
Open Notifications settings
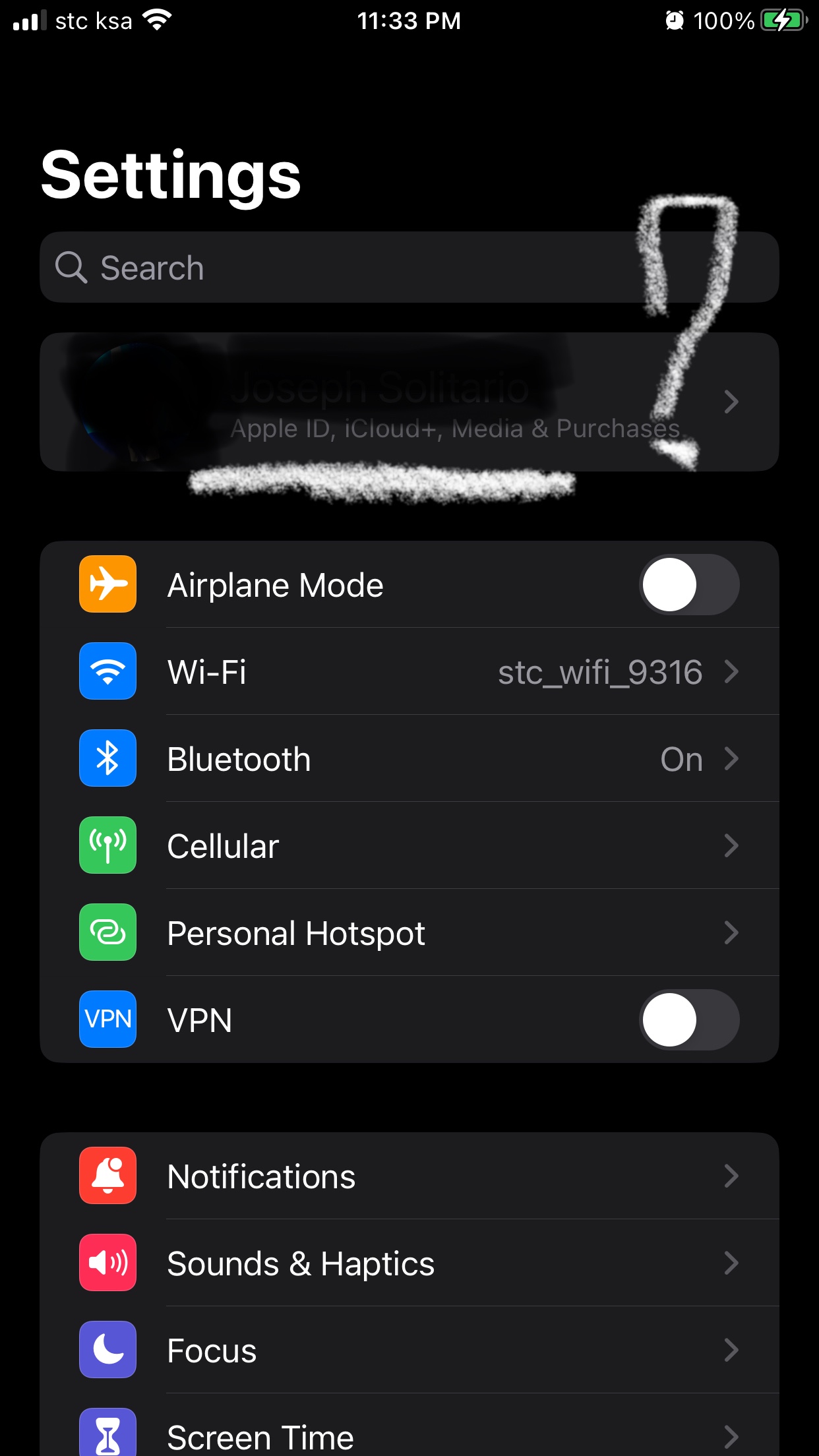click(409, 1175)
